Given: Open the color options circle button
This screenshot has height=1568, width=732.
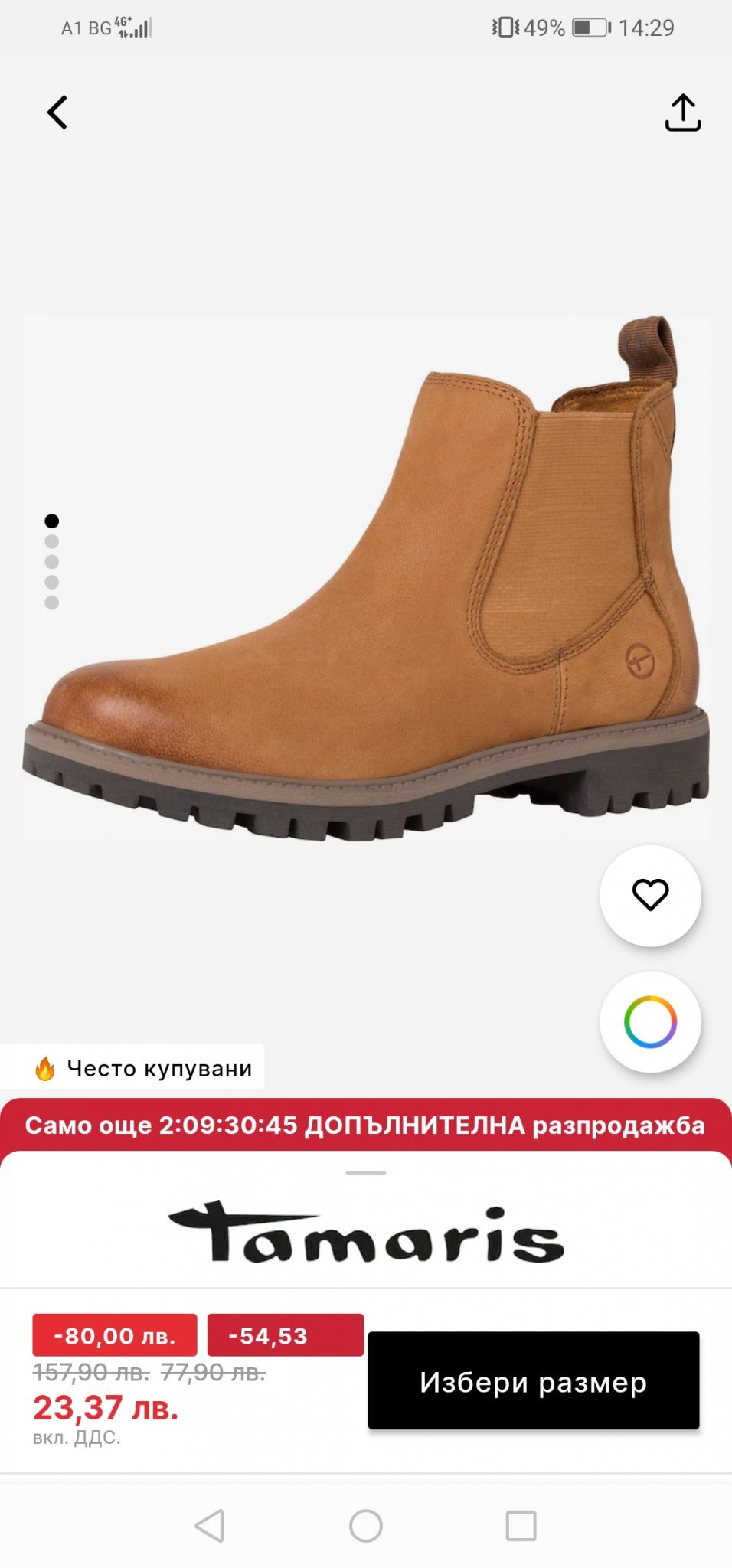Looking at the screenshot, I should (650, 1021).
